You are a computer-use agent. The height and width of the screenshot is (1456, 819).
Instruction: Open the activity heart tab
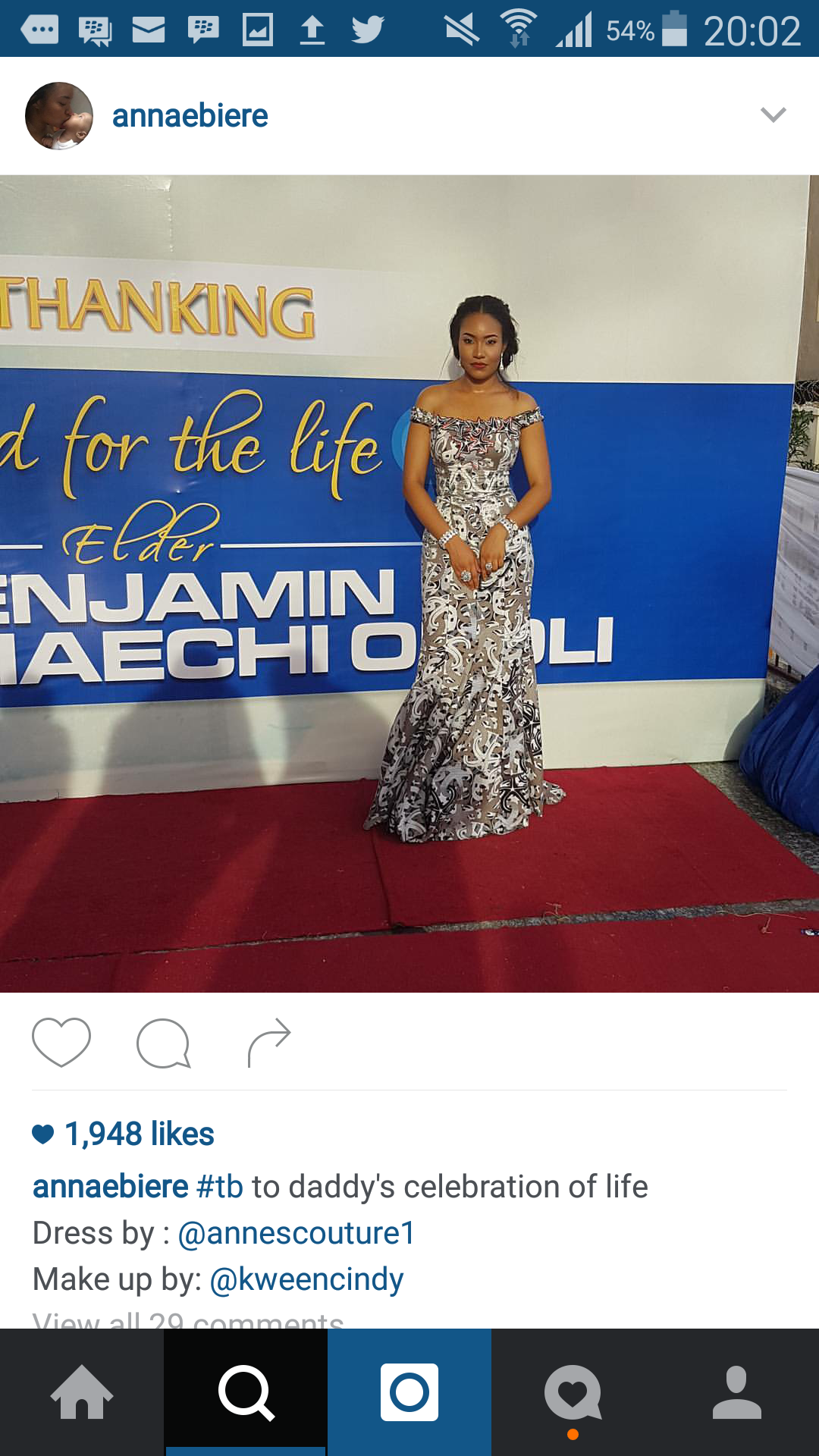(x=573, y=1392)
